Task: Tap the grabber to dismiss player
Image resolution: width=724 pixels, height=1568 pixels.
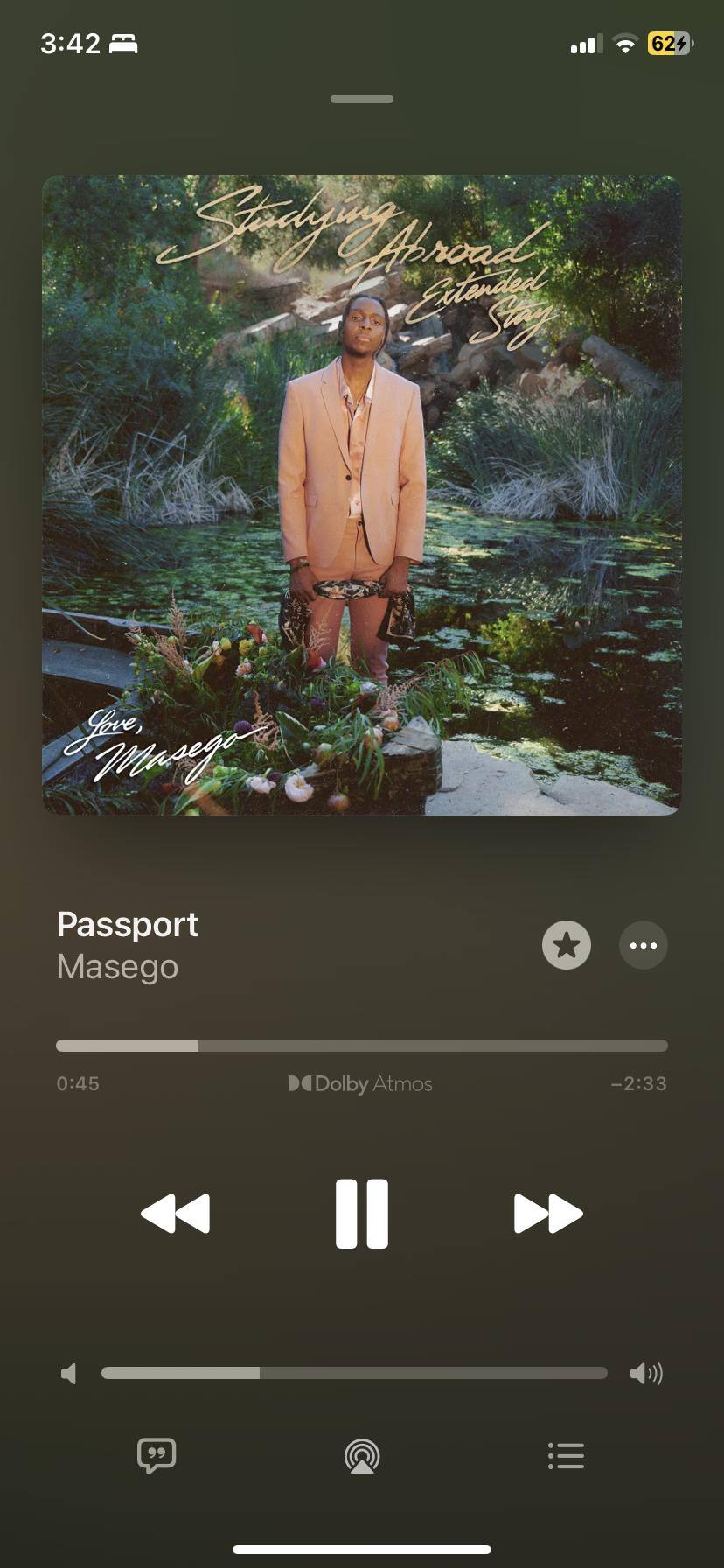Action: pyautogui.click(x=362, y=99)
